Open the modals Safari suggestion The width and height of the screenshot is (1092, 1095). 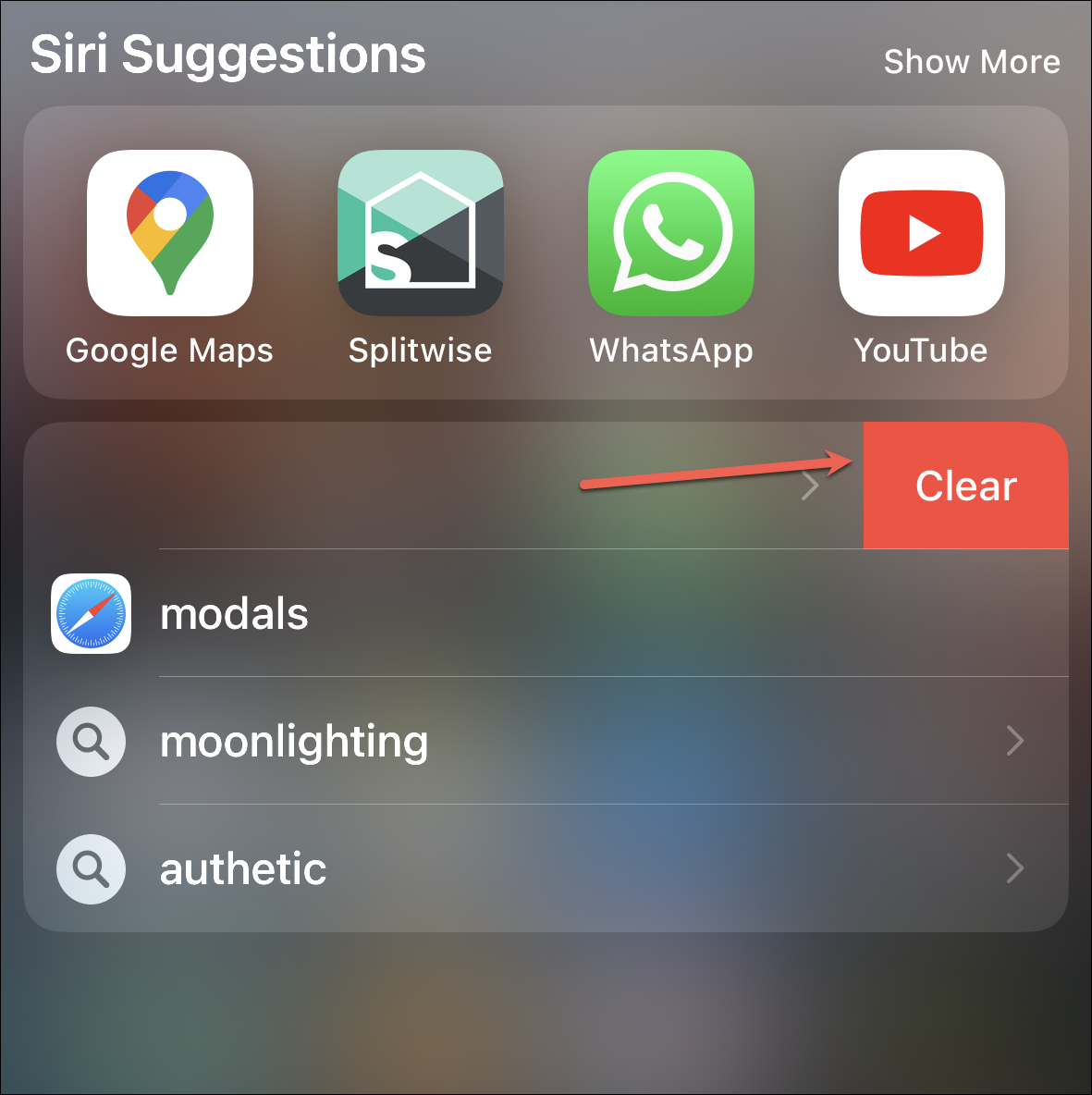point(546,613)
